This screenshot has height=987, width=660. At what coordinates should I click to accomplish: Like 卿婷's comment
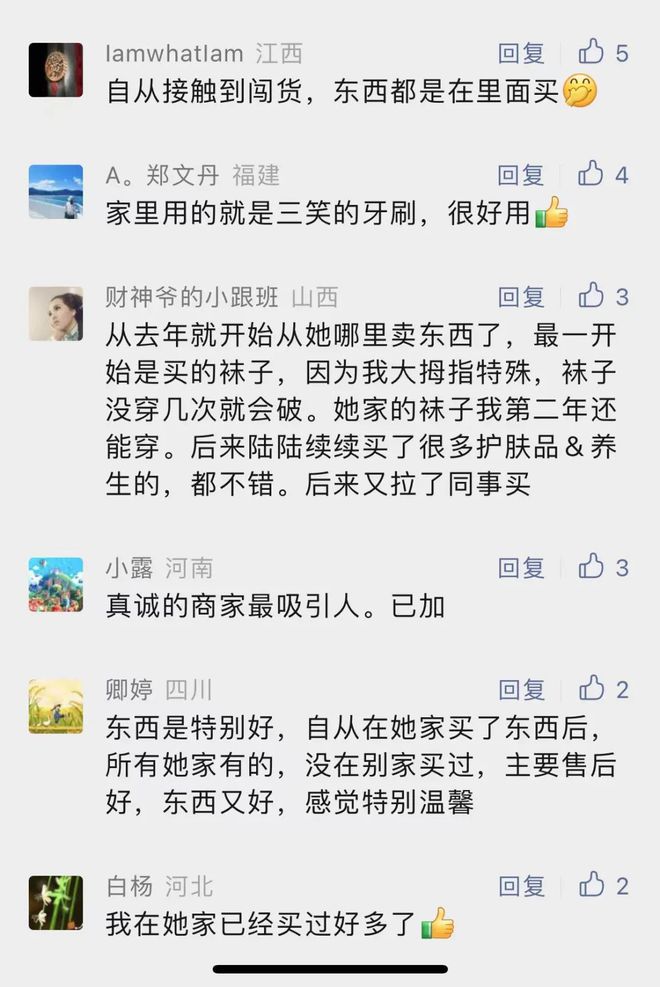point(592,689)
